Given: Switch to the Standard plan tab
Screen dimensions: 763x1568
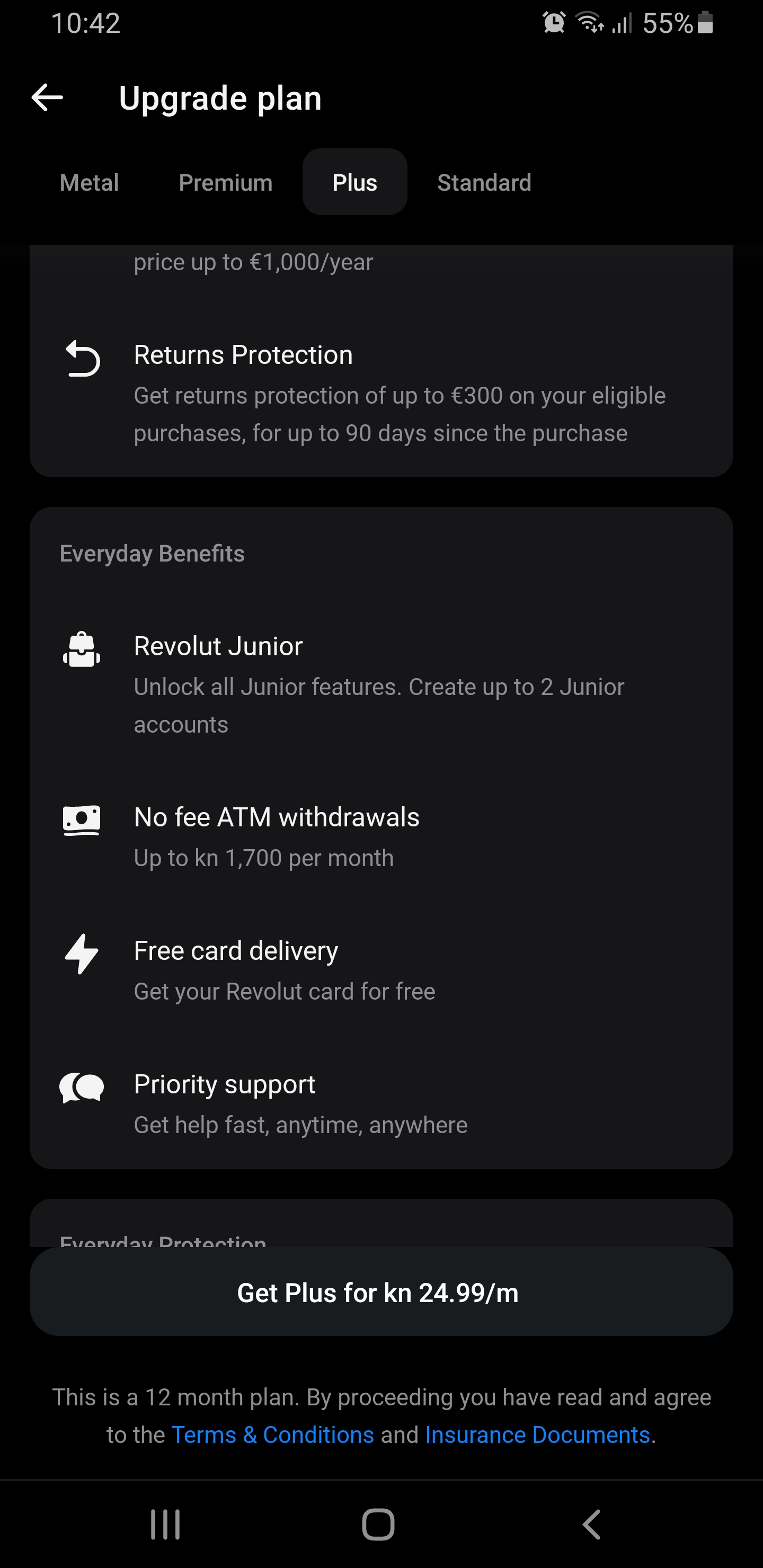Looking at the screenshot, I should point(484,183).
